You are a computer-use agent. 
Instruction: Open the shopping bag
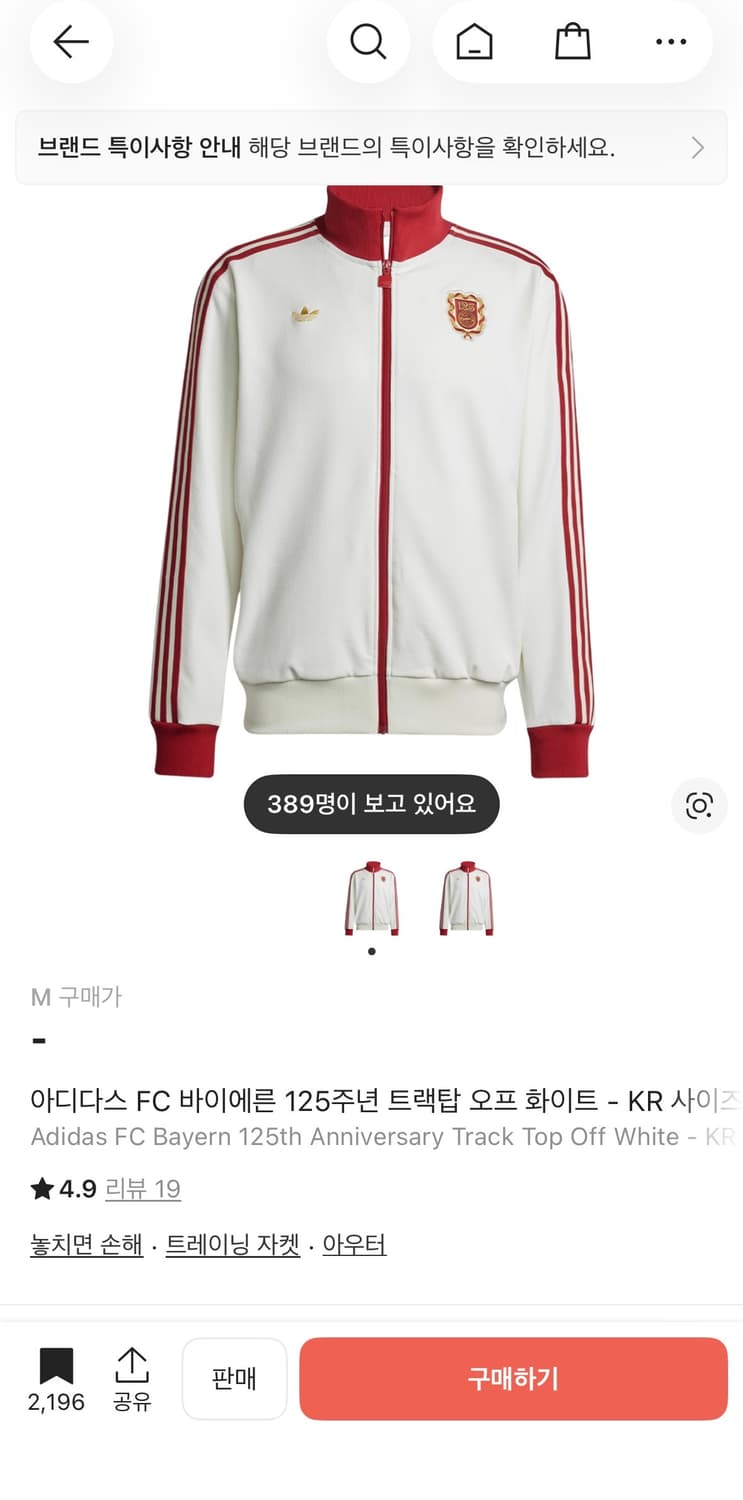pyautogui.click(x=571, y=42)
